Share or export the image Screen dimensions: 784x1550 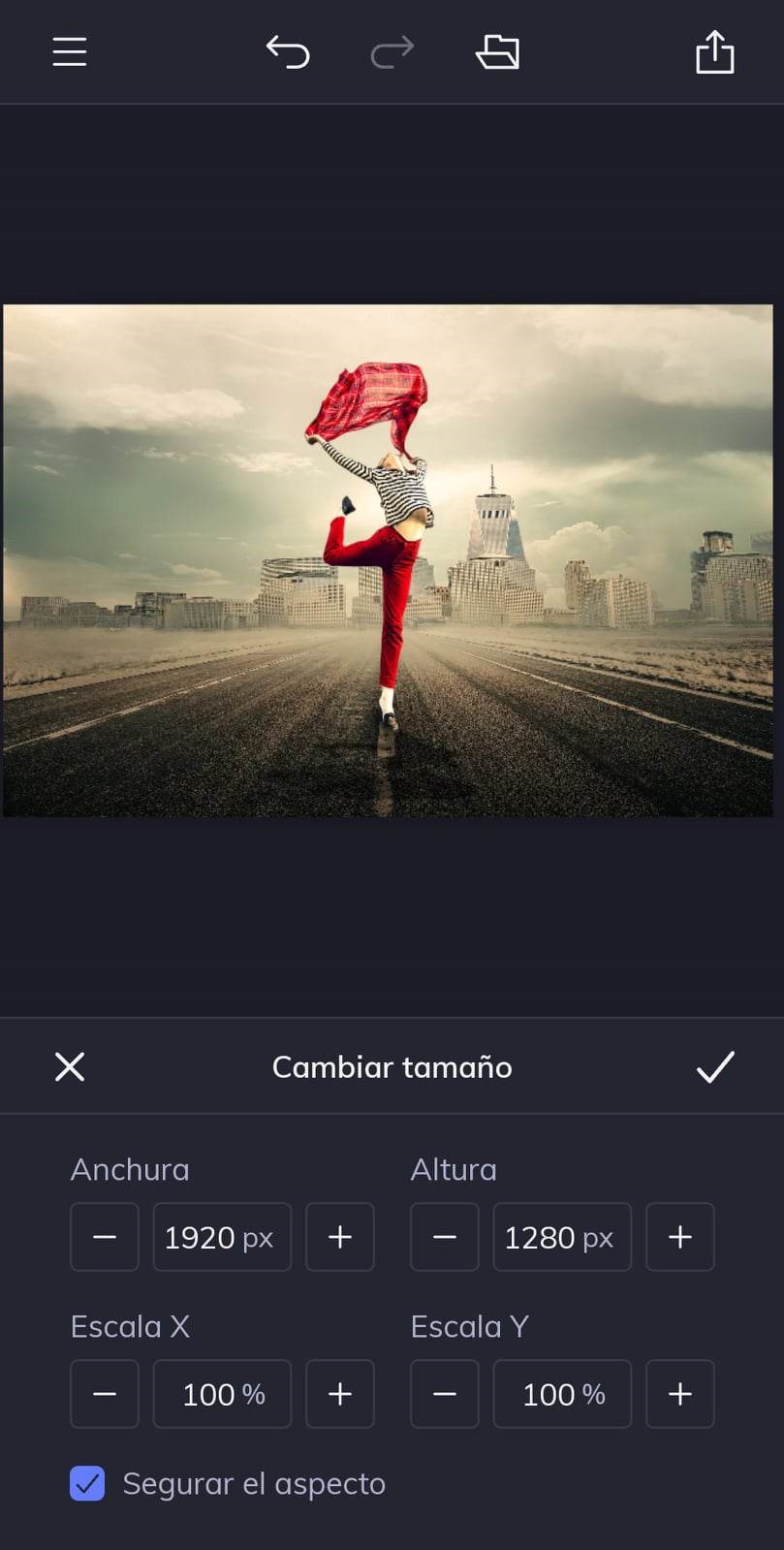coord(715,51)
